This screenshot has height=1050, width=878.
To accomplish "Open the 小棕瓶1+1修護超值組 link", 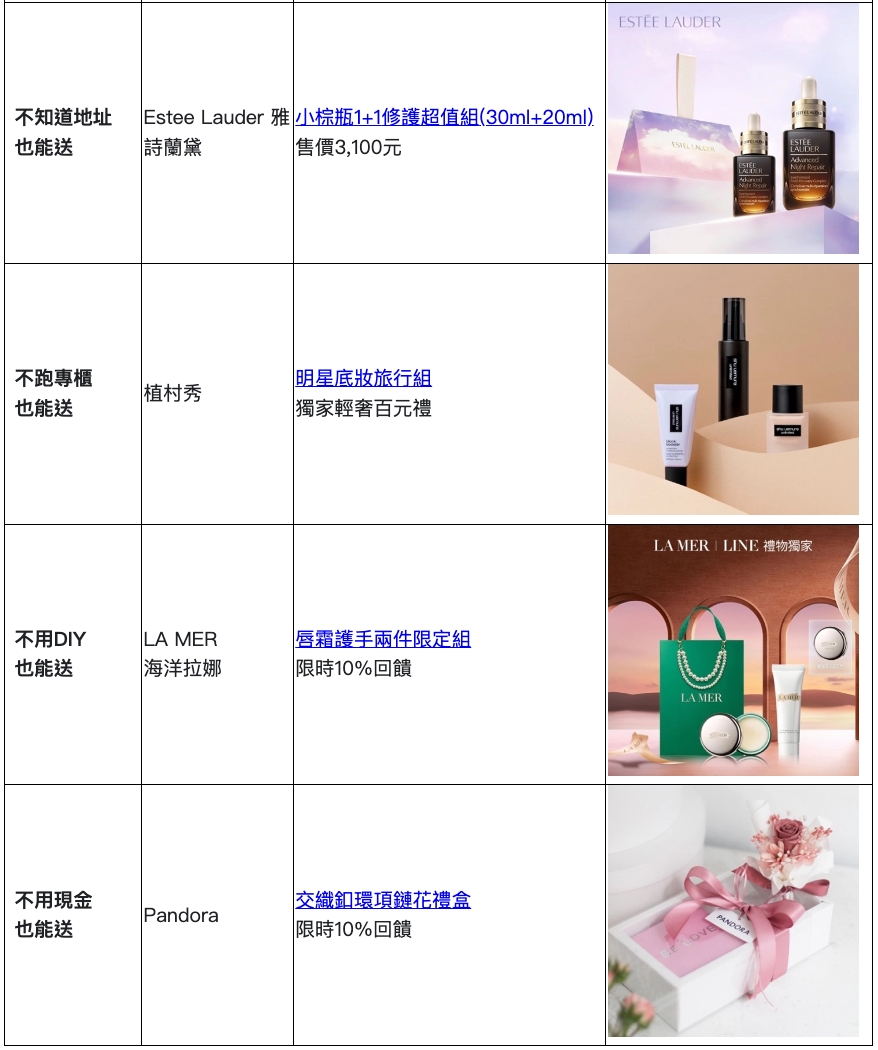I will 444,118.
